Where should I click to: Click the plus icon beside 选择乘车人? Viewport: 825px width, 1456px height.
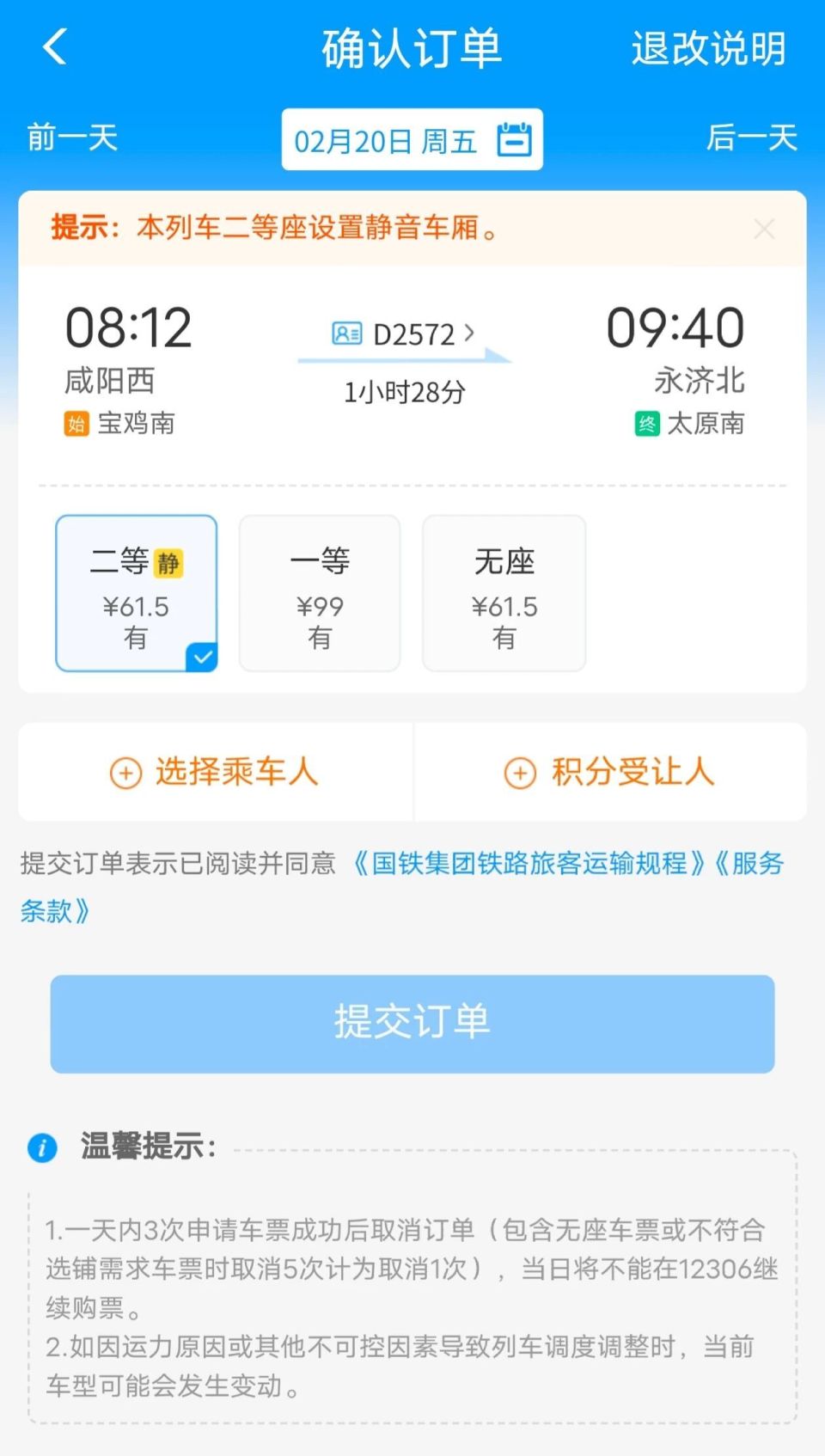click(123, 773)
